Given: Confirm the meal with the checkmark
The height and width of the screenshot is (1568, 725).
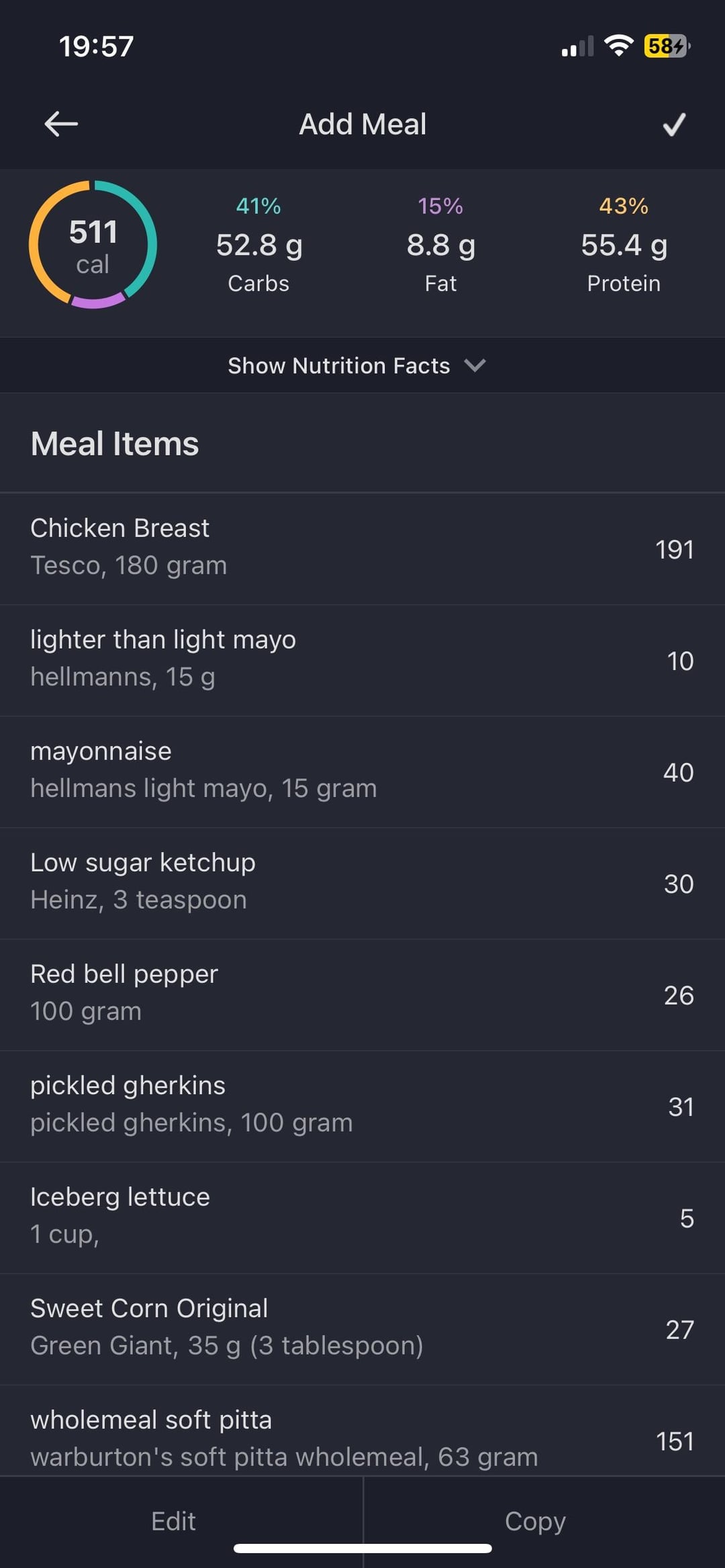Looking at the screenshot, I should 674,124.
